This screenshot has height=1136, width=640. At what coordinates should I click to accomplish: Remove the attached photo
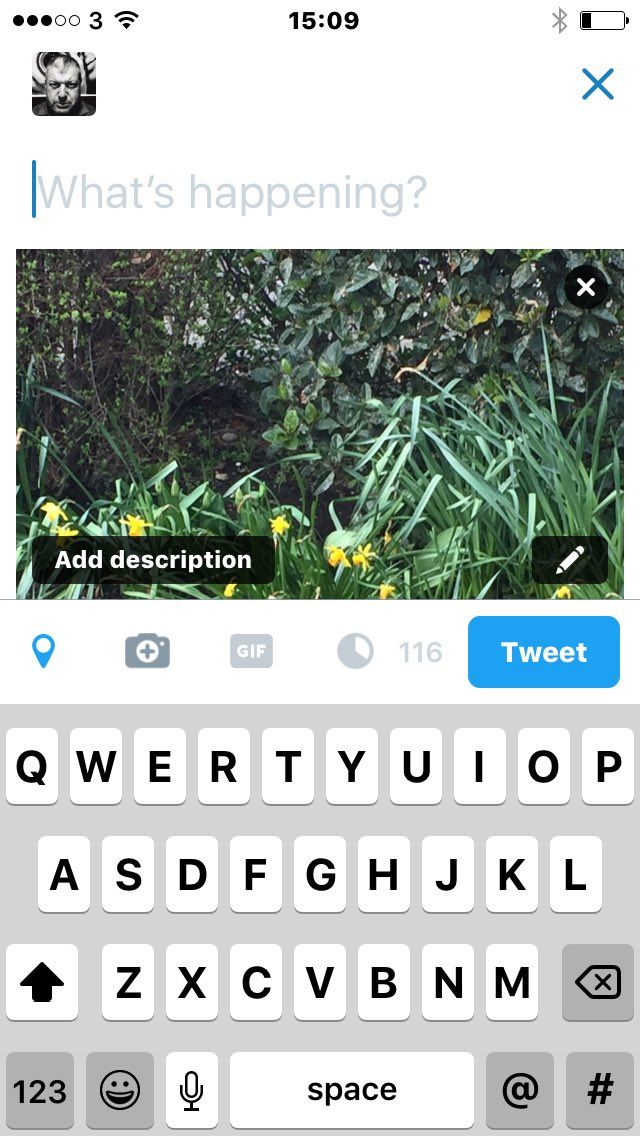click(x=586, y=288)
